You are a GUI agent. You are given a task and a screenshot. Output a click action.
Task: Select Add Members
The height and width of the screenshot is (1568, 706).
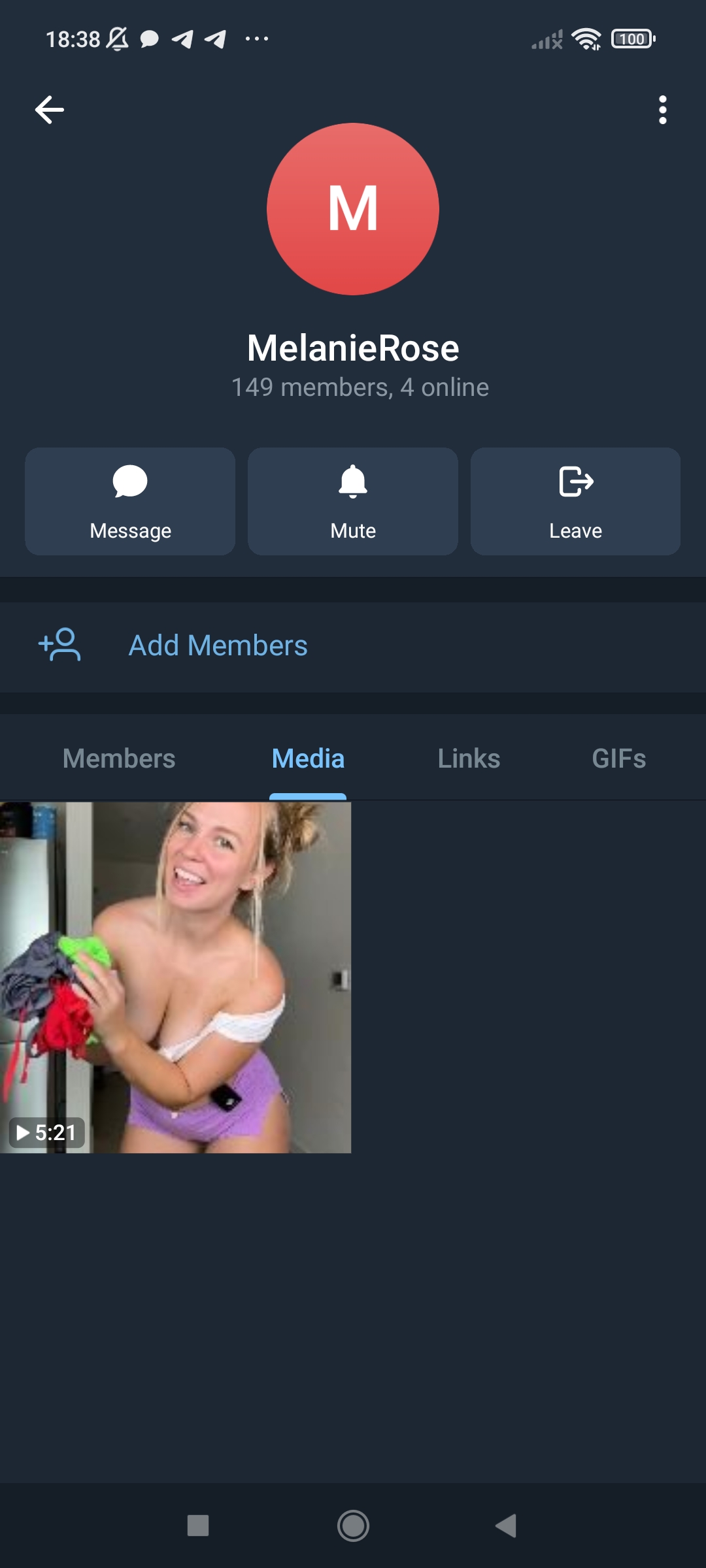click(218, 645)
